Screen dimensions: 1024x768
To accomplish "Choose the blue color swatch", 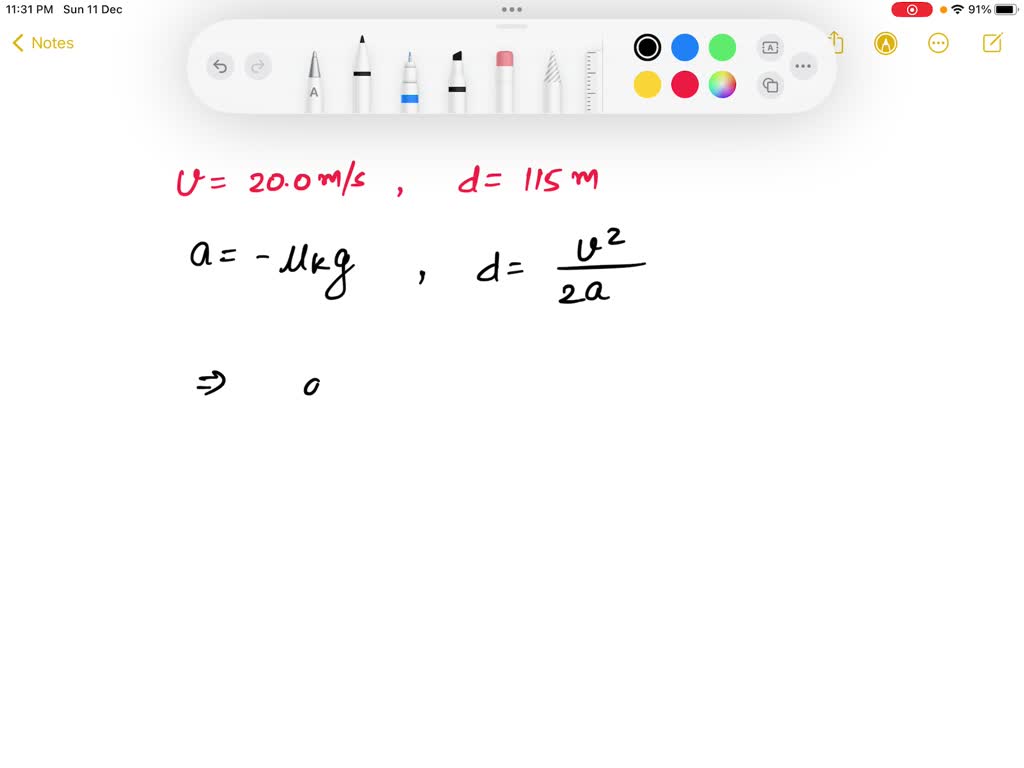I will tap(685, 47).
